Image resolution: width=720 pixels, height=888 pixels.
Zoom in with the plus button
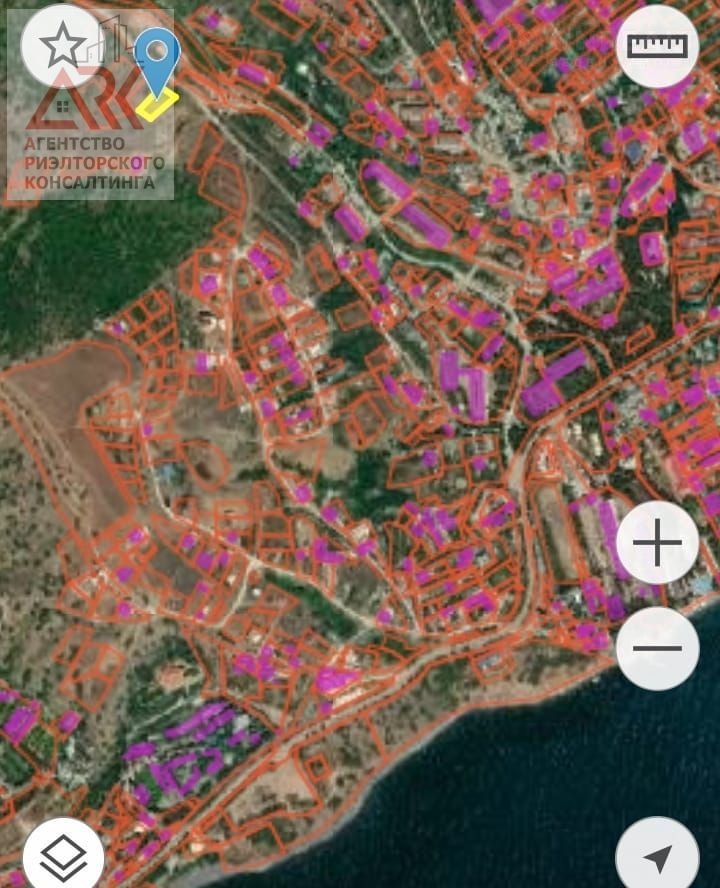click(657, 544)
